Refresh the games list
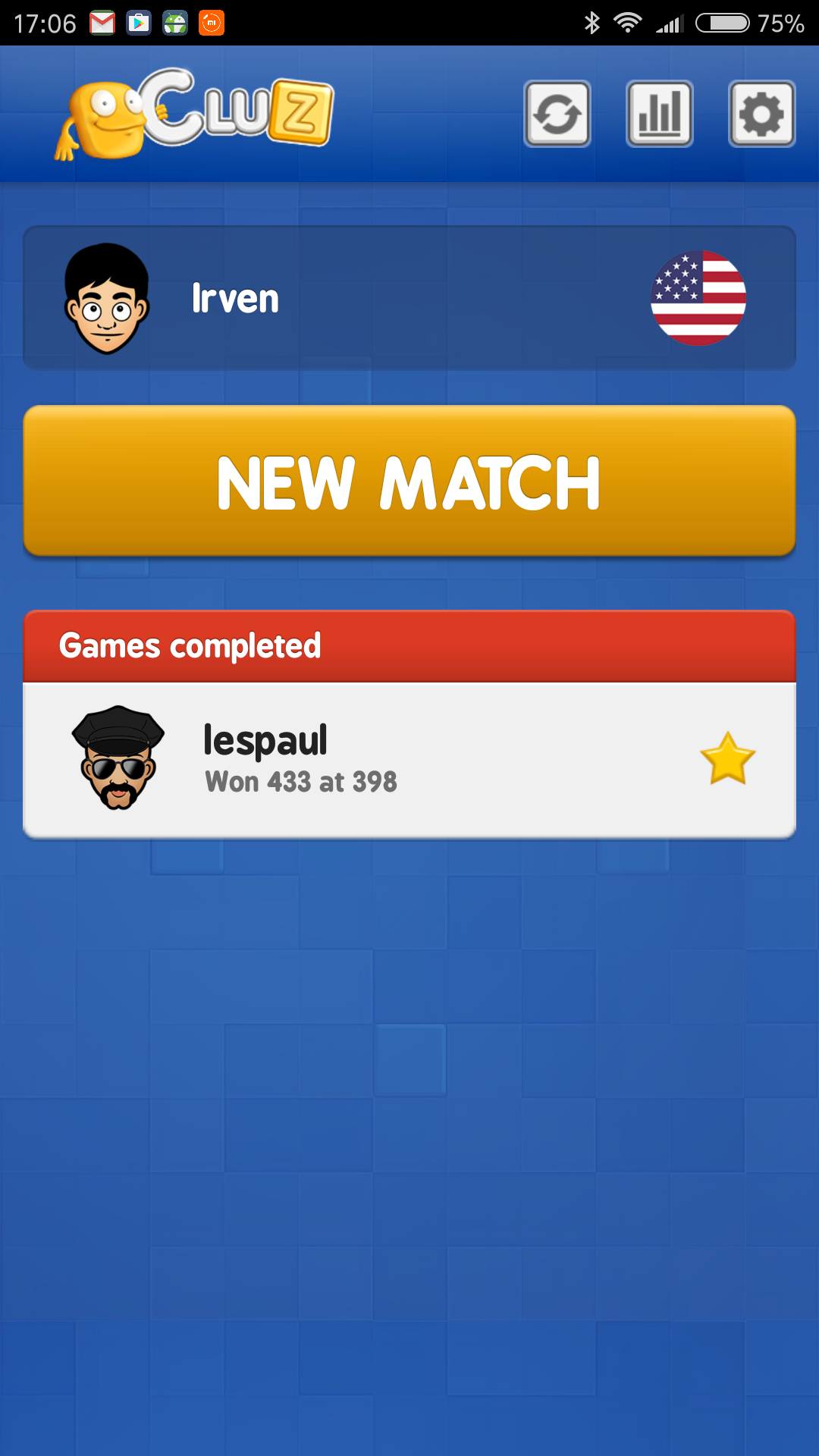The width and height of the screenshot is (819, 1456). tap(557, 114)
